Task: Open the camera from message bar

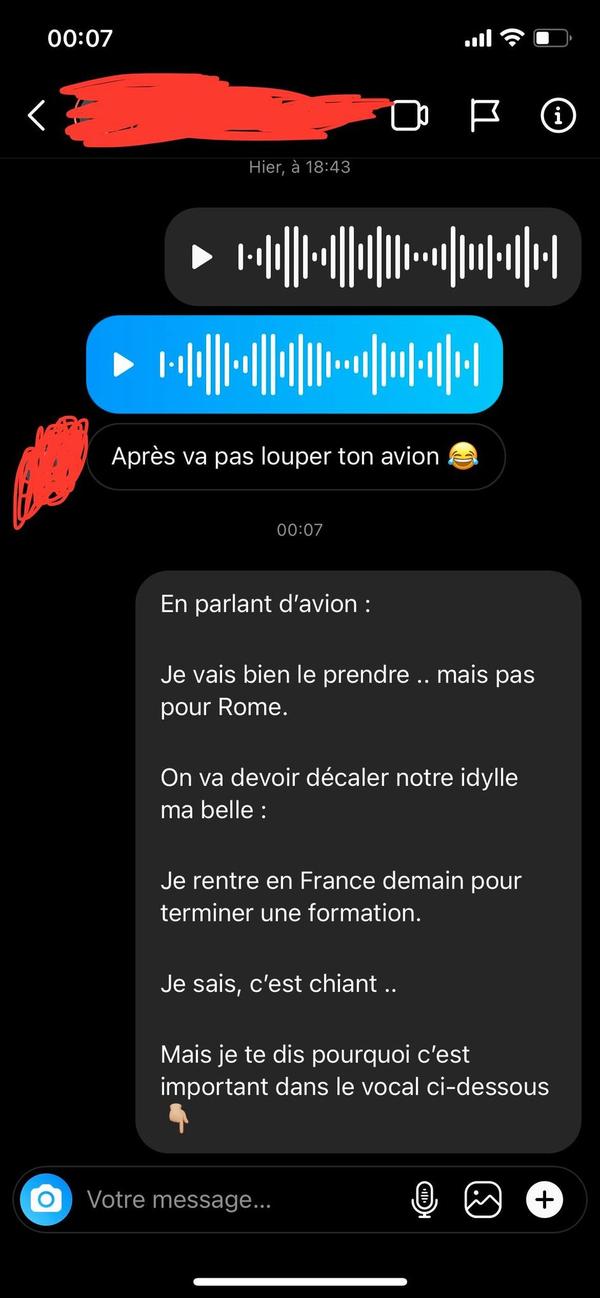Action: pos(46,1199)
